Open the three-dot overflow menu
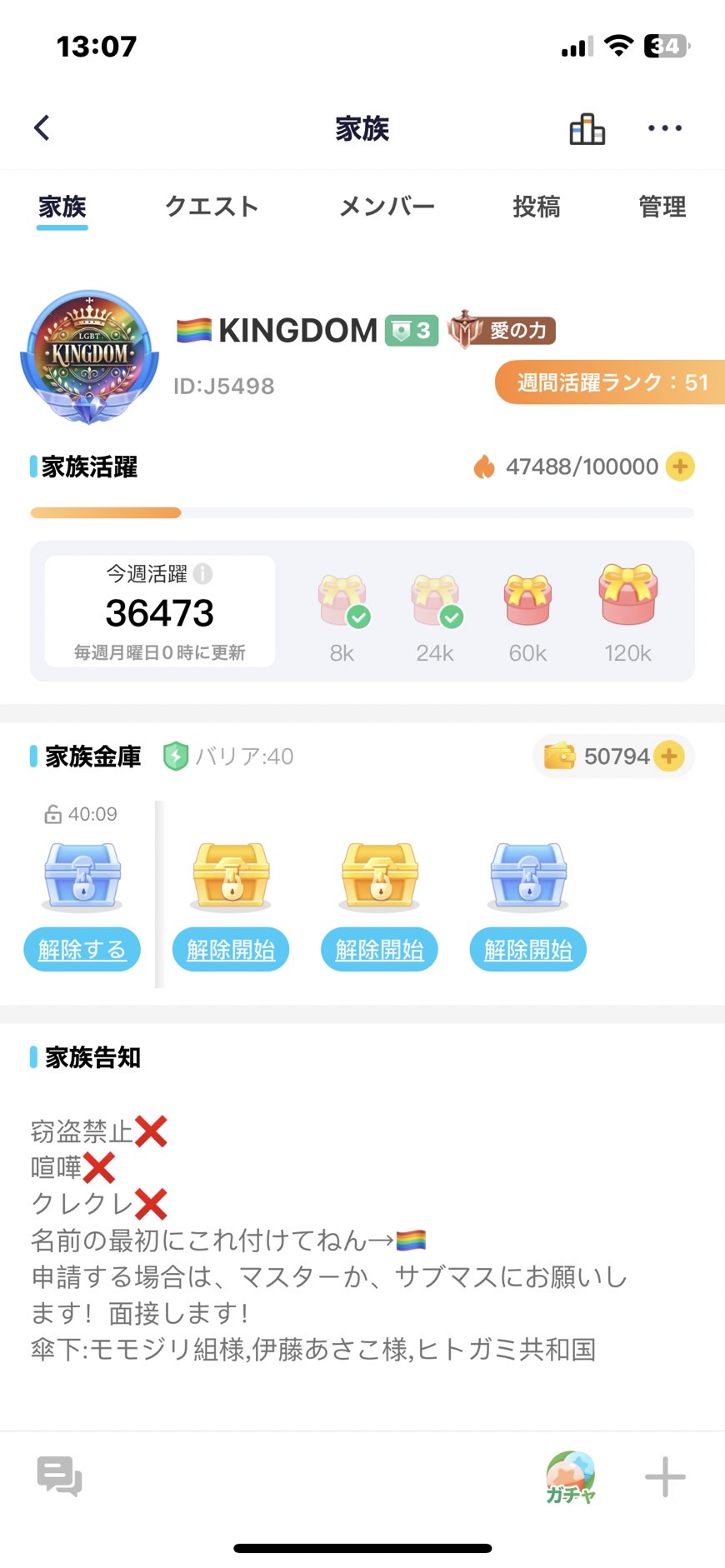The image size is (725, 1568). coord(664,128)
